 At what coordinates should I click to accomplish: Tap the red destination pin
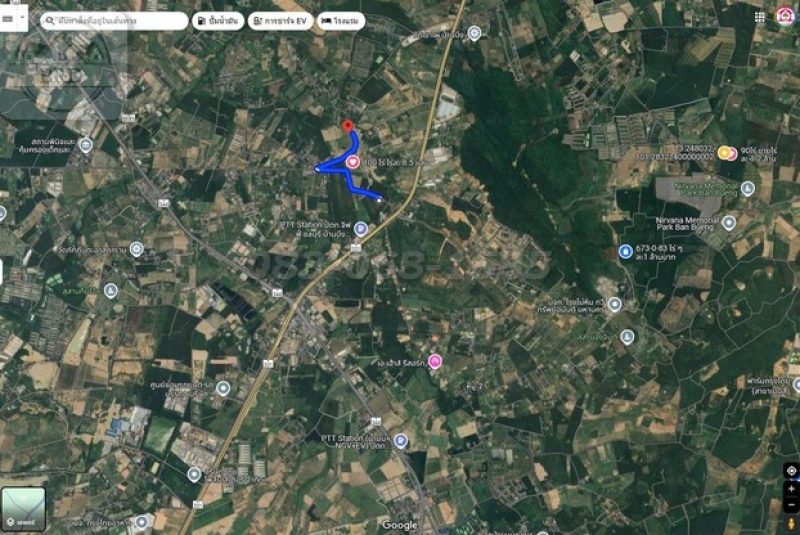(348, 127)
